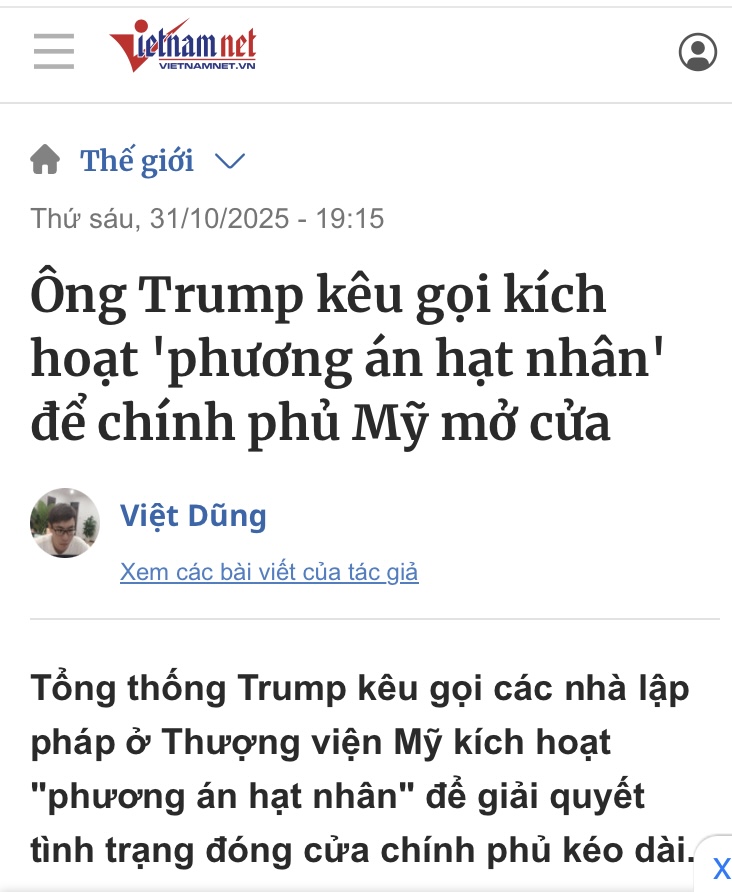The image size is (732, 892).
Task: View the author's other articles link
Action: point(268,572)
